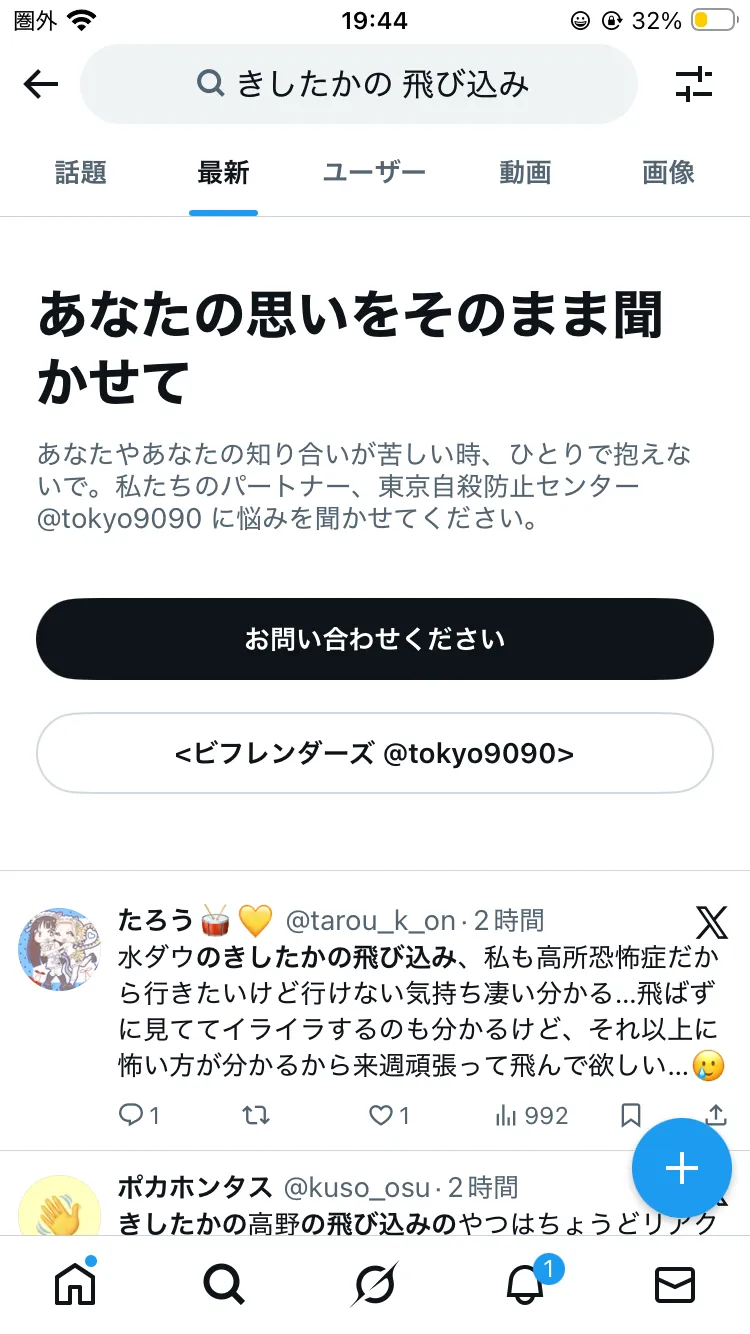The image size is (750, 1334).
Task: Switch to the ユーザー tab
Action: (x=374, y=173)
